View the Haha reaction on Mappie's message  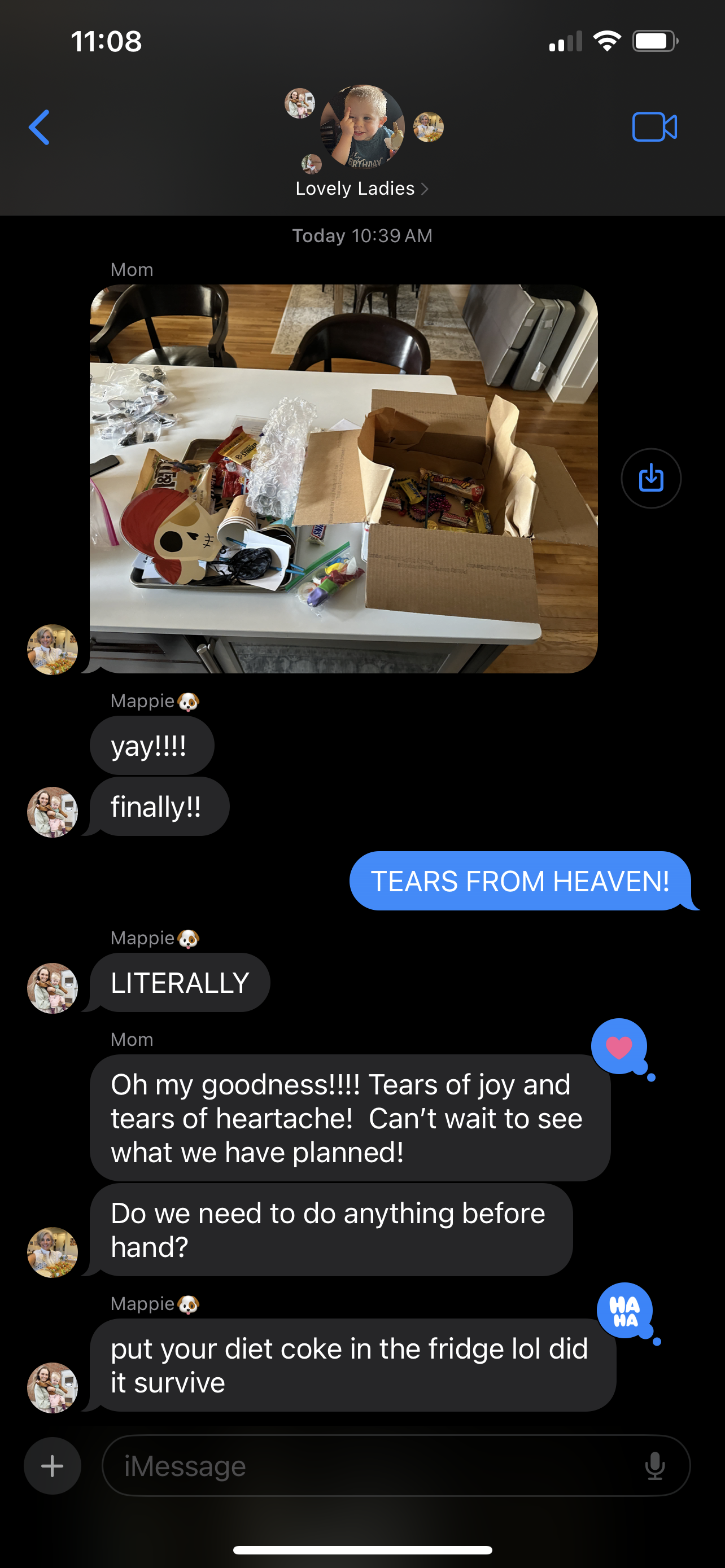[624, 1311]
